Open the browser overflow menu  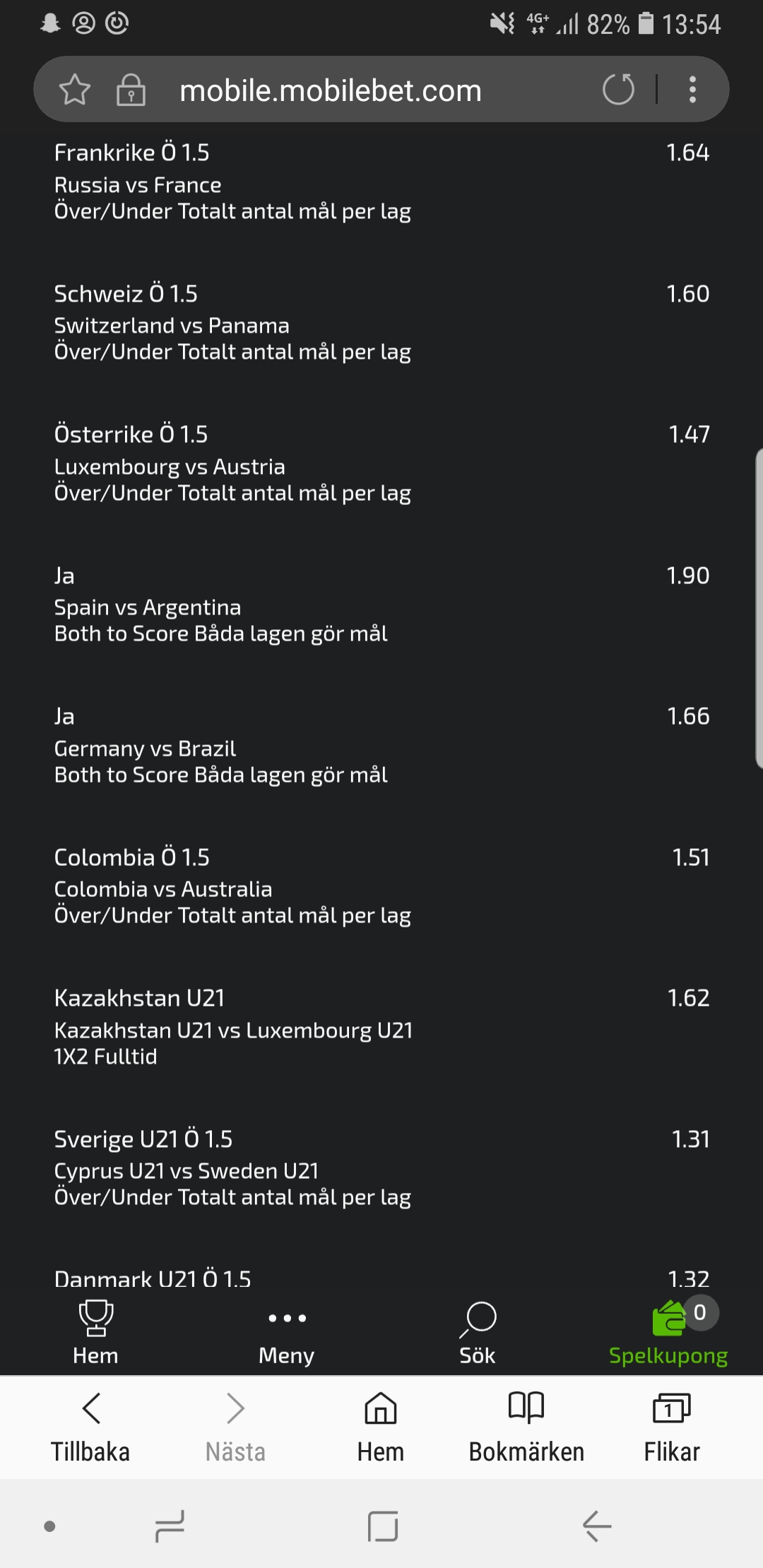[x=692, y=90]
